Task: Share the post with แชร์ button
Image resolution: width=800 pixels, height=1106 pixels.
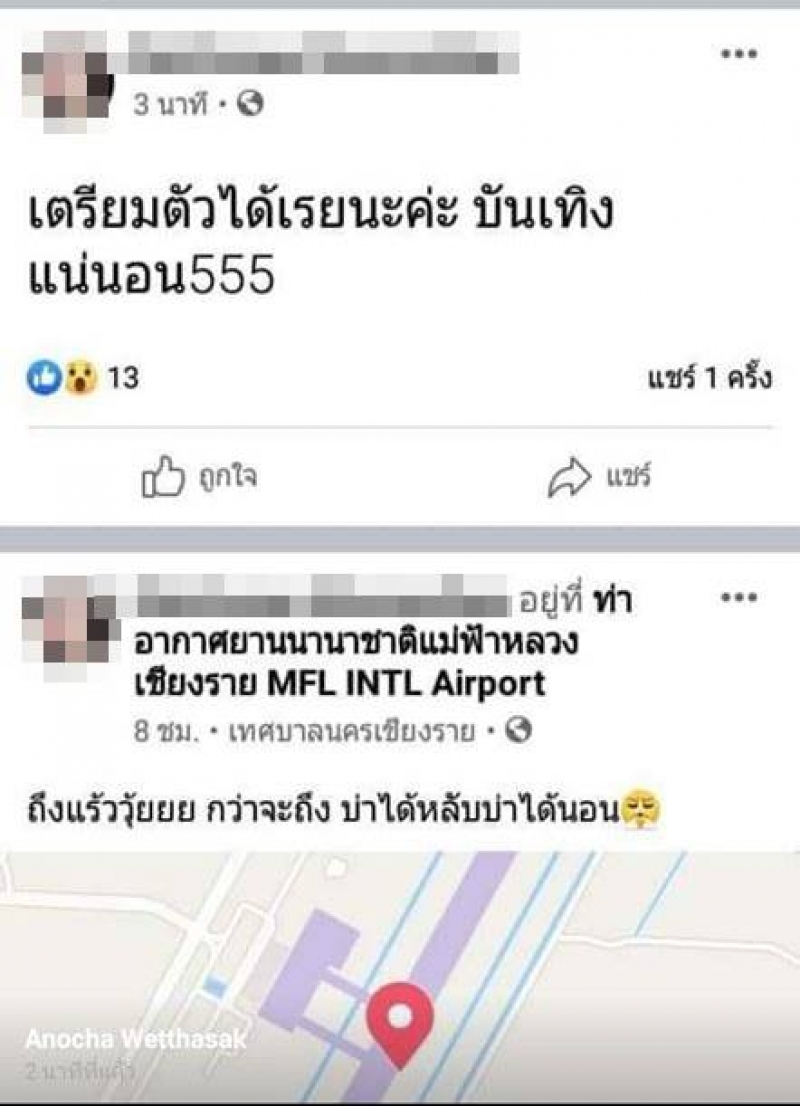Action: pyautogui.click(x=600, y=478)
